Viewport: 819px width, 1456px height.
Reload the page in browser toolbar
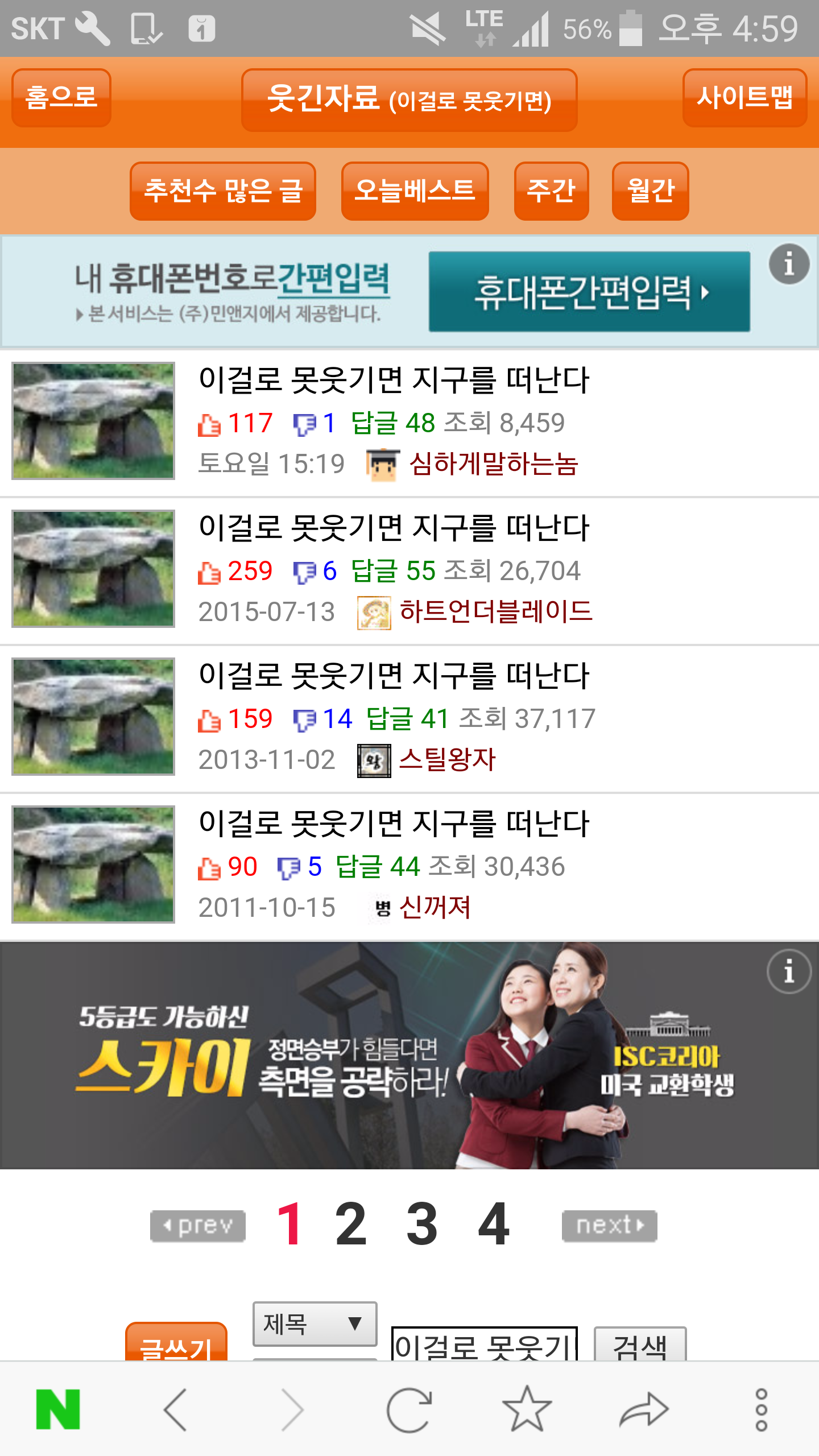409,1409
